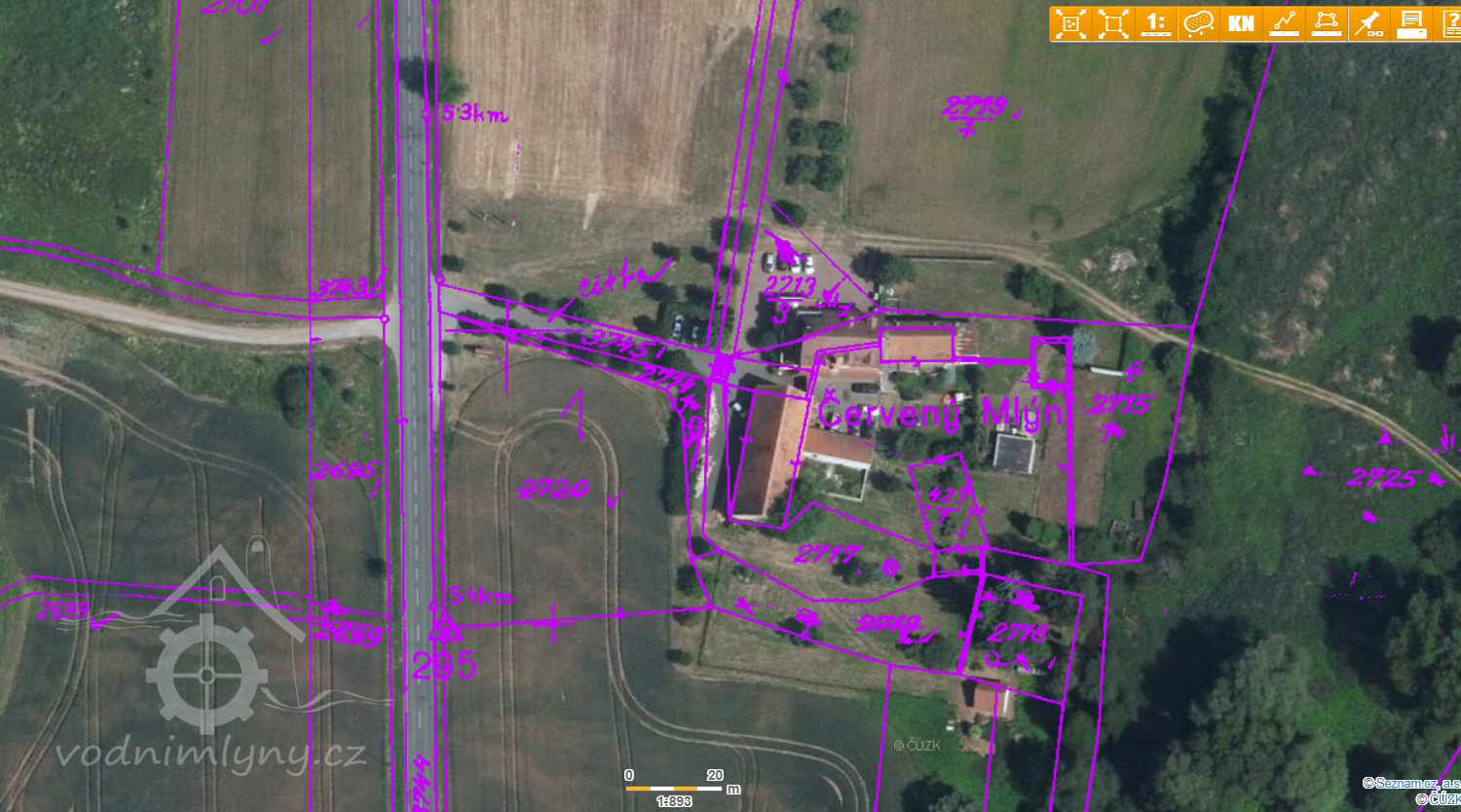The width and height of the screenshot is (1461, 812).
Task: Open the map scale setting (1:)
Action: point(1156,23)
